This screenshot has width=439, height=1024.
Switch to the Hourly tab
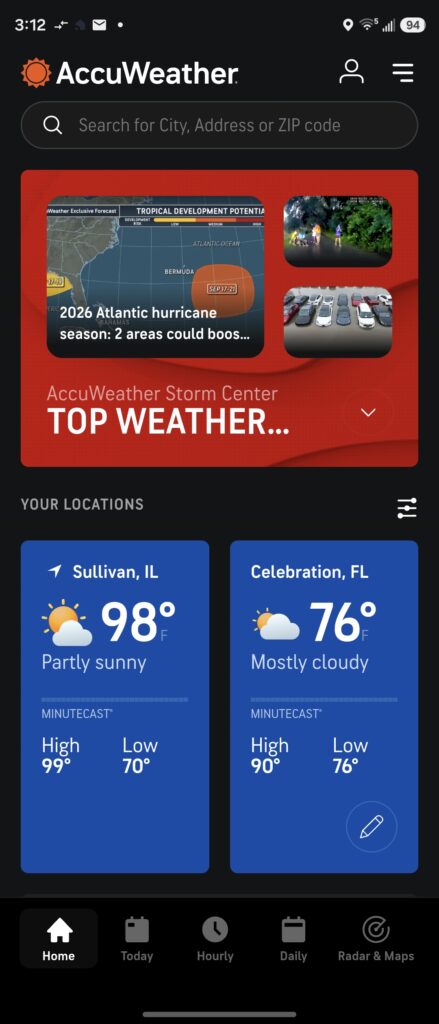click(215, 938)
